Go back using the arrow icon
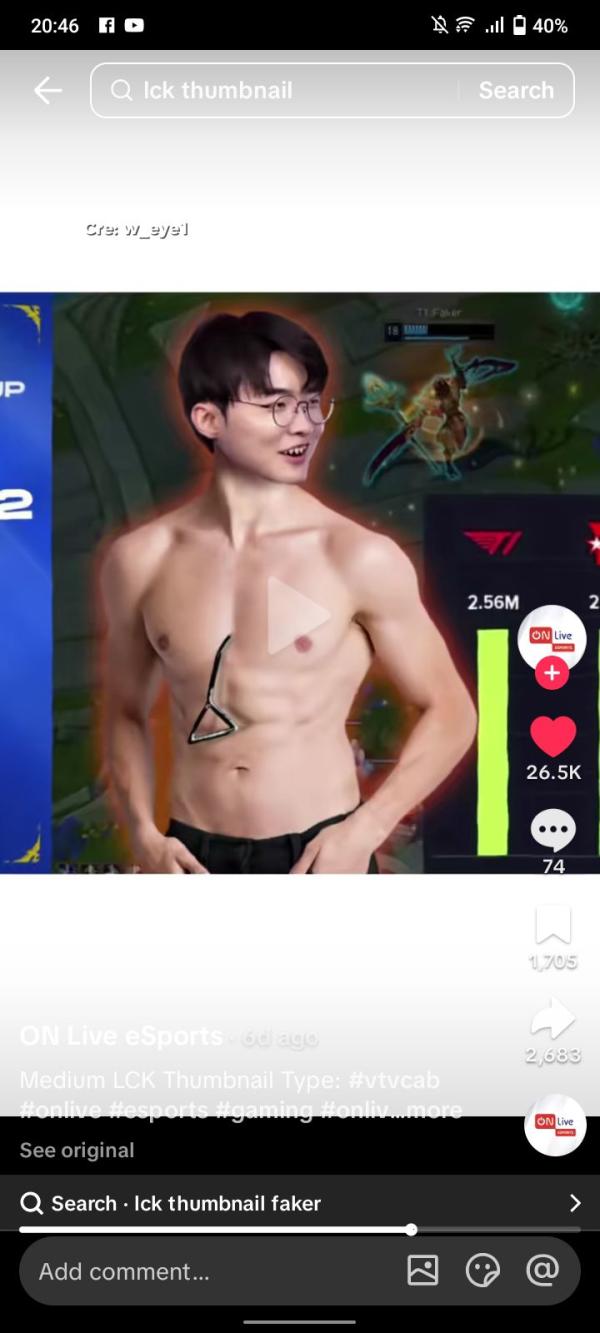Screen dimensions: 600x1333 tap(48, 90)
